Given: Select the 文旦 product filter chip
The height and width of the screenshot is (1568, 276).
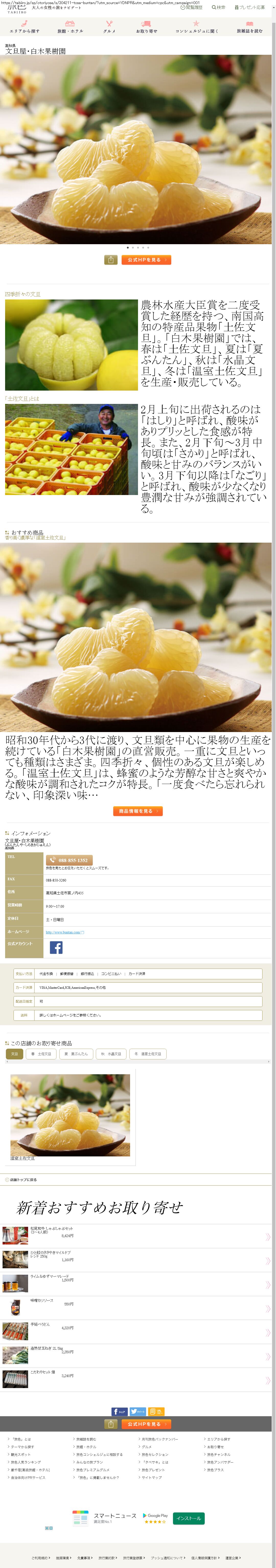Looking at the screenshot, I should tap(15, 1054).
